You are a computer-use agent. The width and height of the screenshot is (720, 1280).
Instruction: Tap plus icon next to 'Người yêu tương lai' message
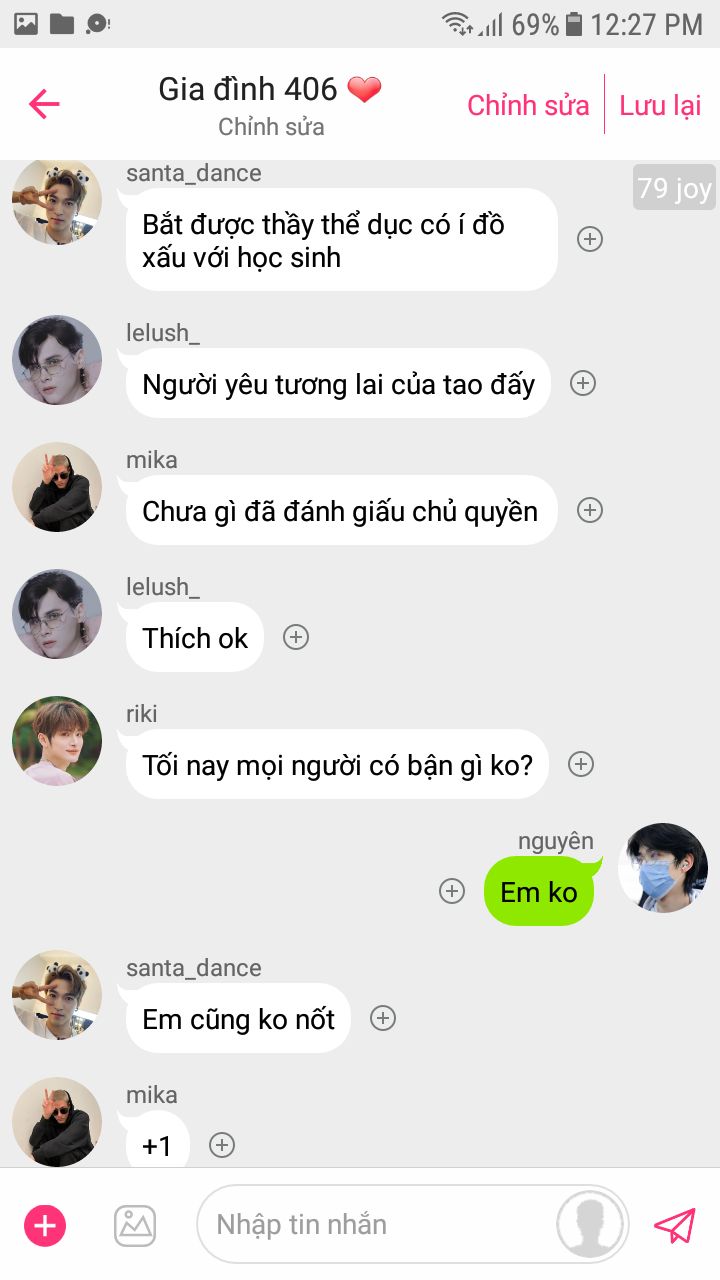[x=582, y=383]
